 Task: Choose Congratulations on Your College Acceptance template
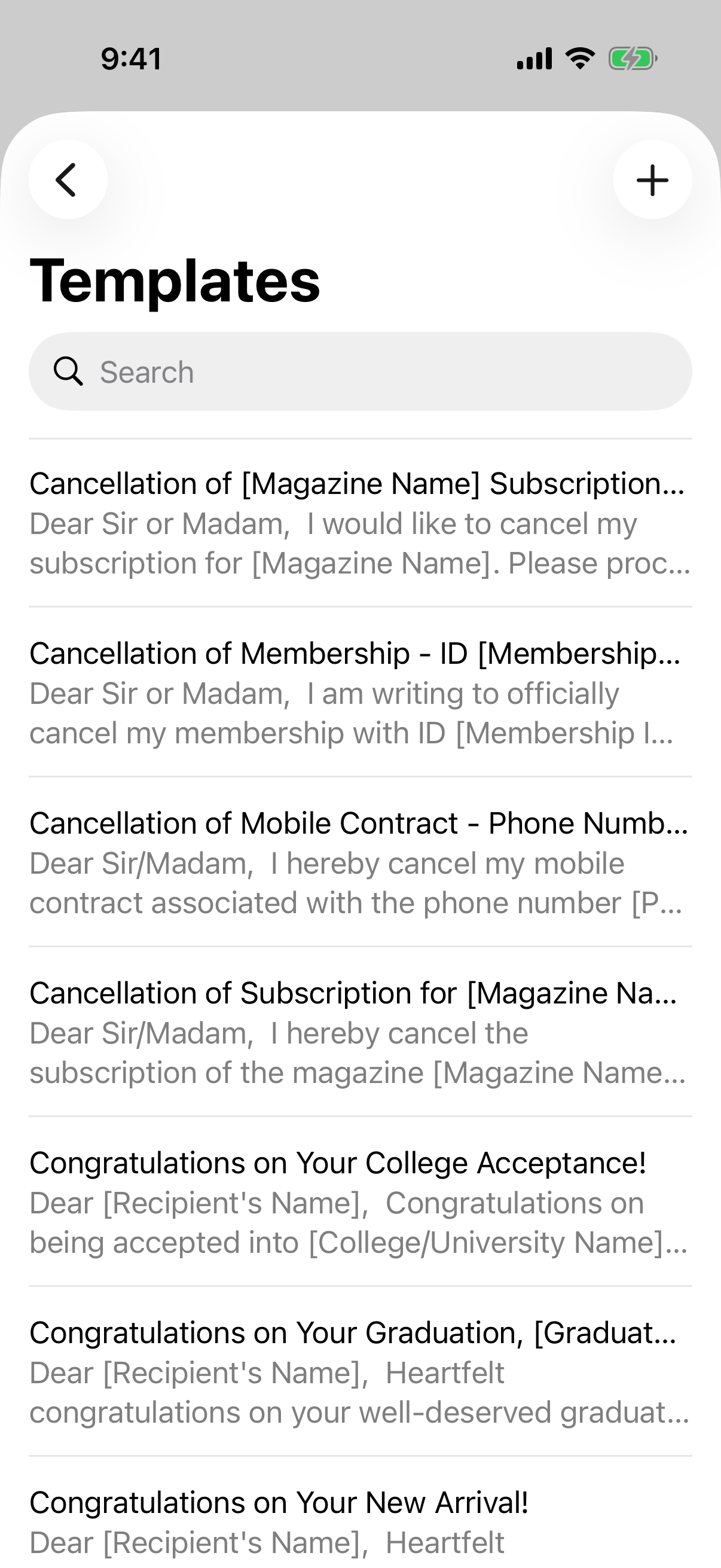tap(360, 1201)
